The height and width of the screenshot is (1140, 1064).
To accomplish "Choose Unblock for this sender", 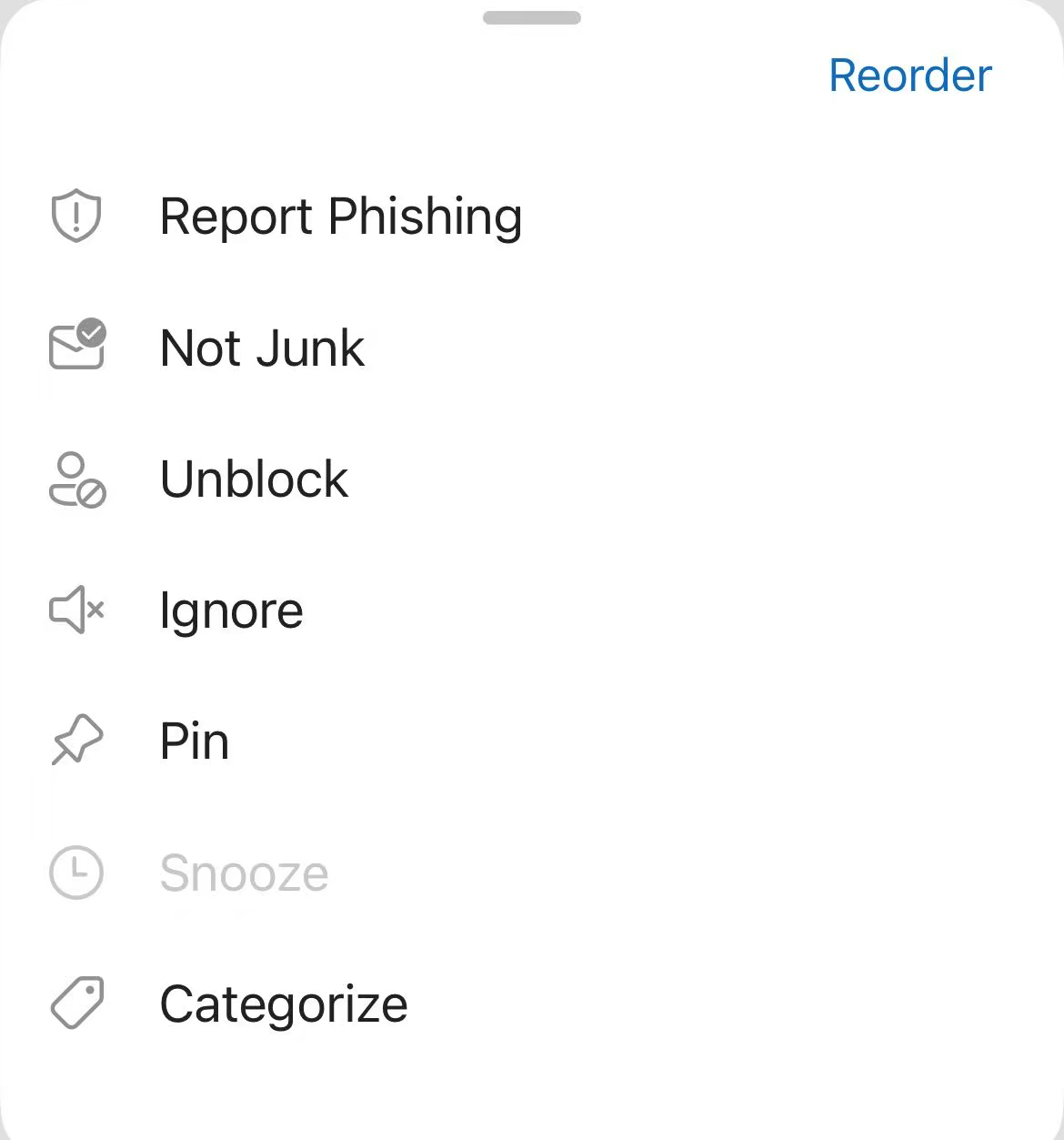I will (254, 479).
